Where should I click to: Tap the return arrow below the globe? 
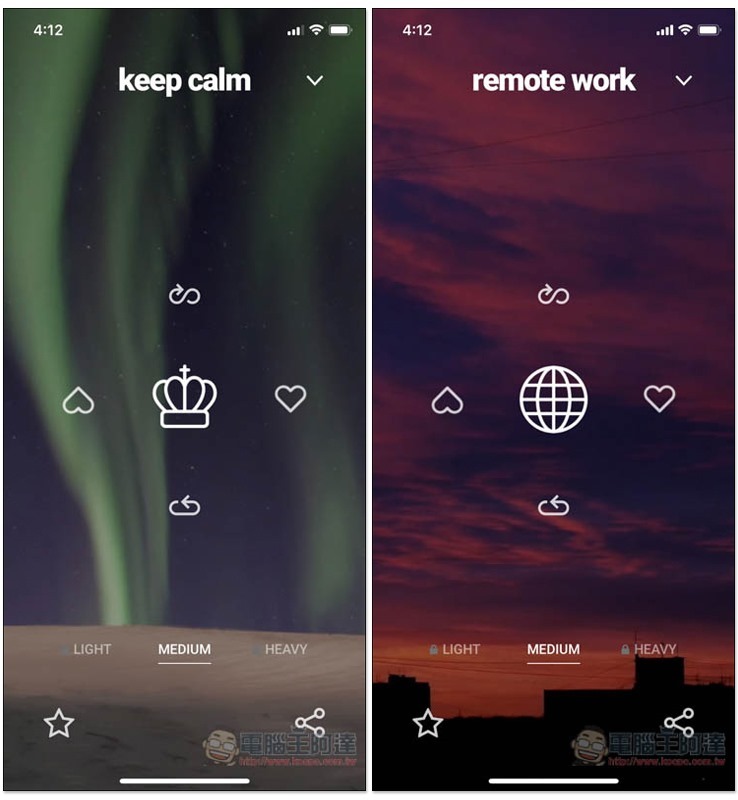click(x=553, y=506)
